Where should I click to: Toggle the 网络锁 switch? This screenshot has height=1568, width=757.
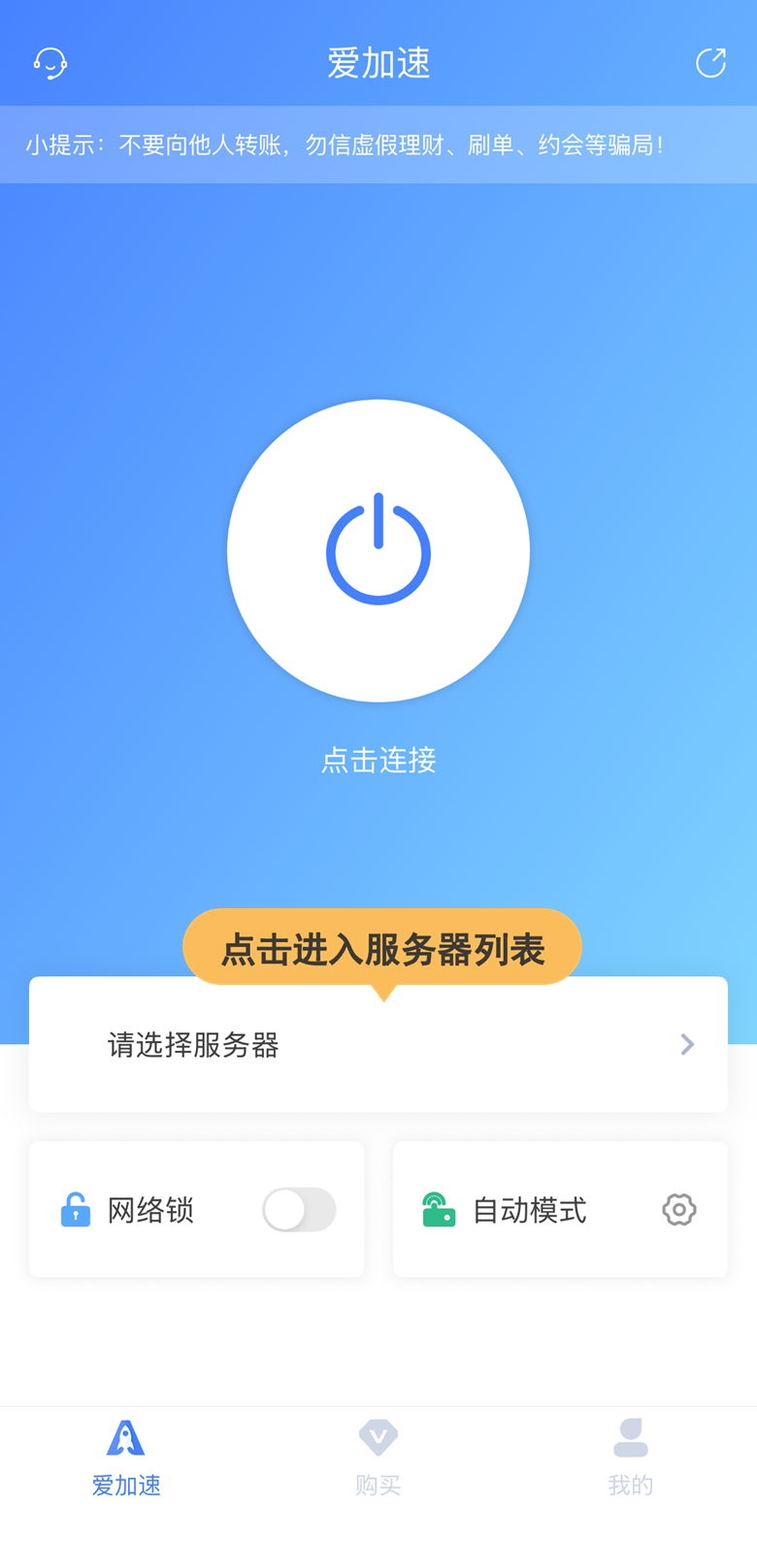coord(299,1210)
